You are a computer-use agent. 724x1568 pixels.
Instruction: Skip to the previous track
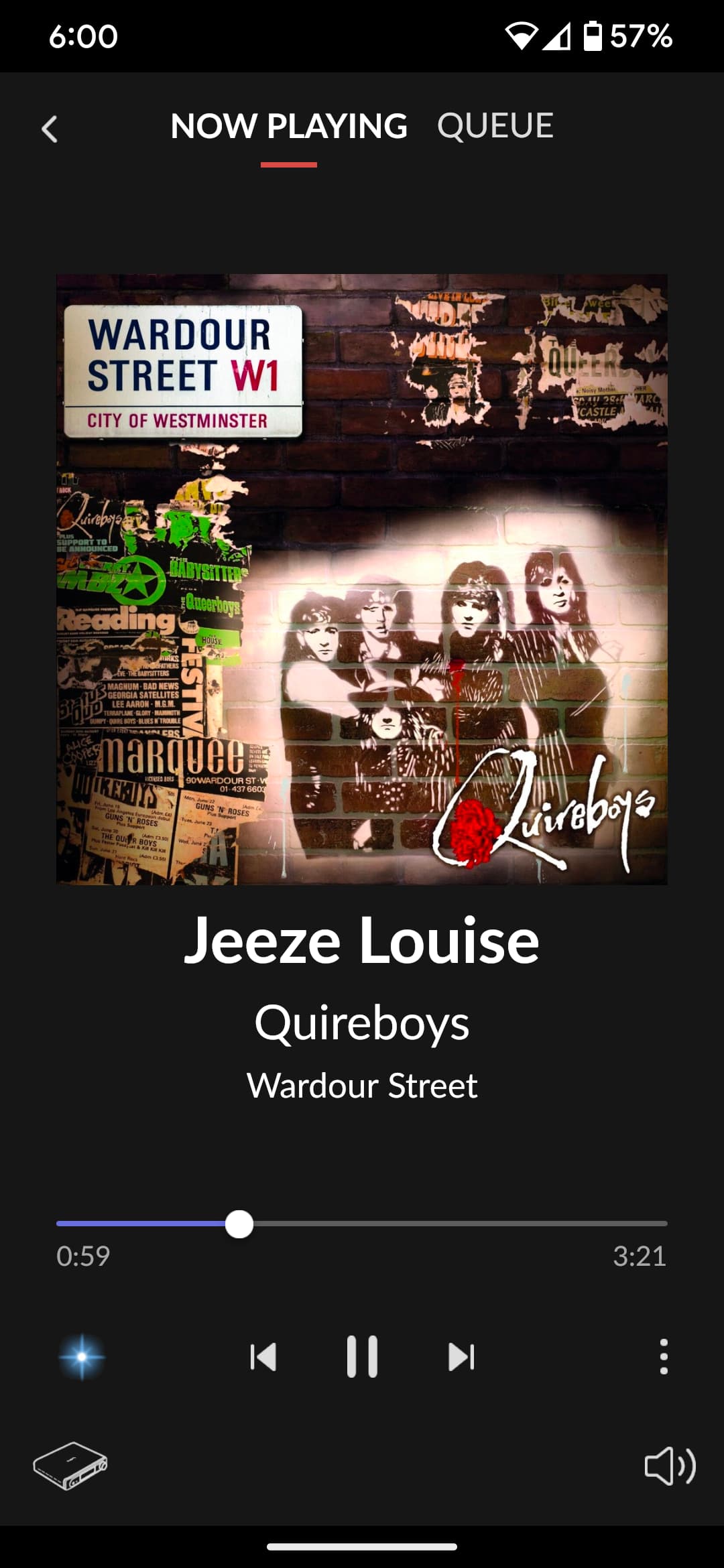[x=263, y=1357]
